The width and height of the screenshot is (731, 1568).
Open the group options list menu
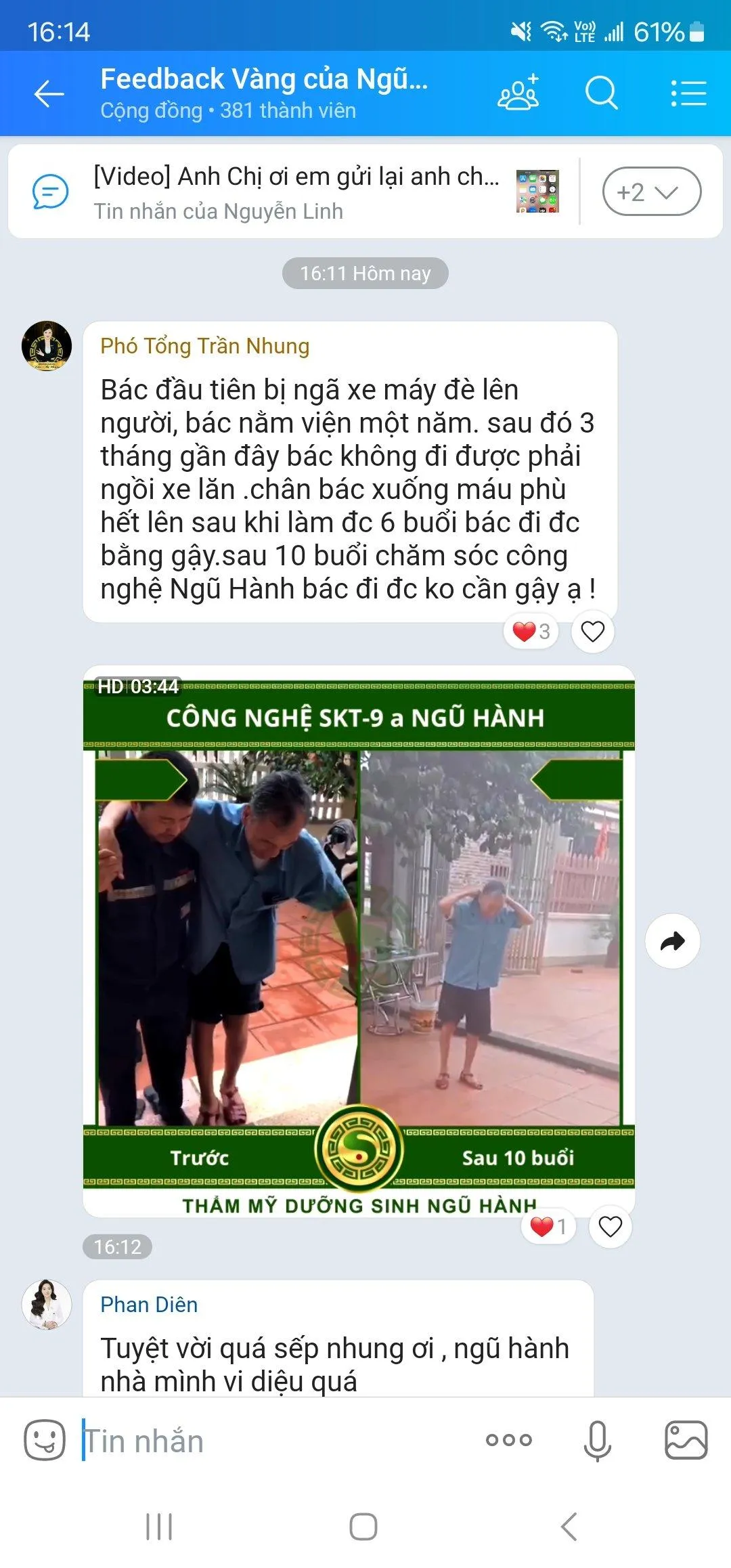tap(688, 93)
